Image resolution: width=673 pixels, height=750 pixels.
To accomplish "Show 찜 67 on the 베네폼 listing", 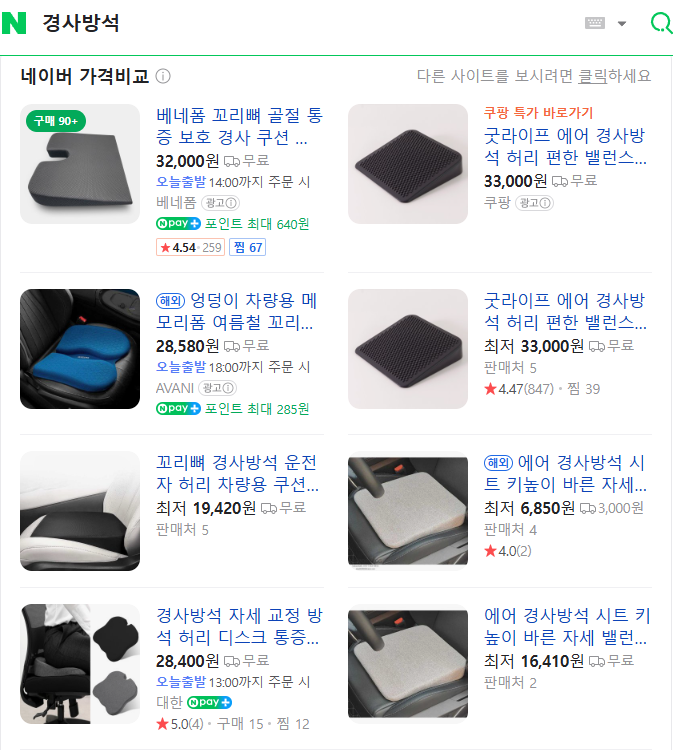I will (x=248, y=248).
